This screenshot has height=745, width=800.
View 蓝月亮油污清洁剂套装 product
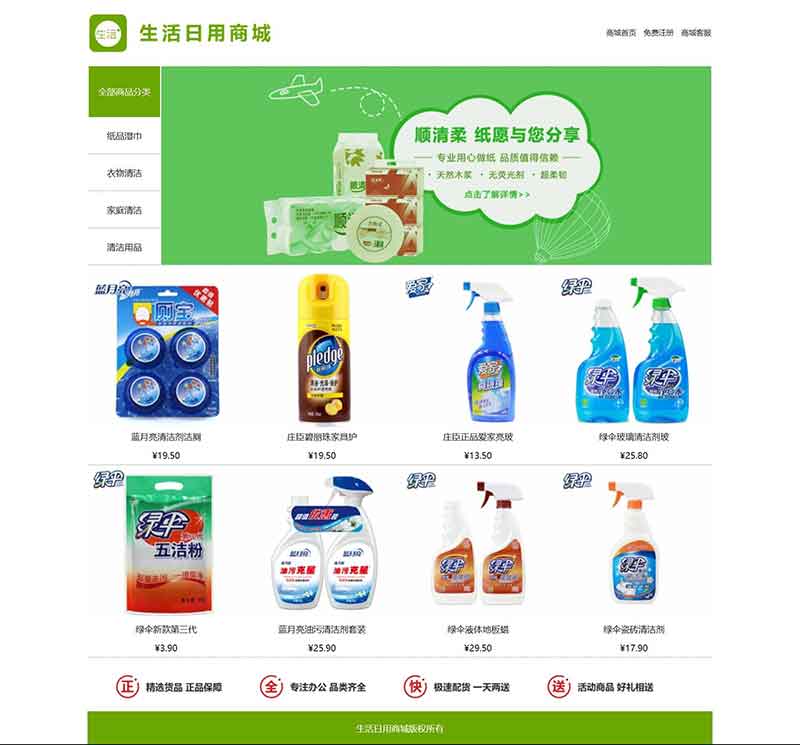point(322,545)
